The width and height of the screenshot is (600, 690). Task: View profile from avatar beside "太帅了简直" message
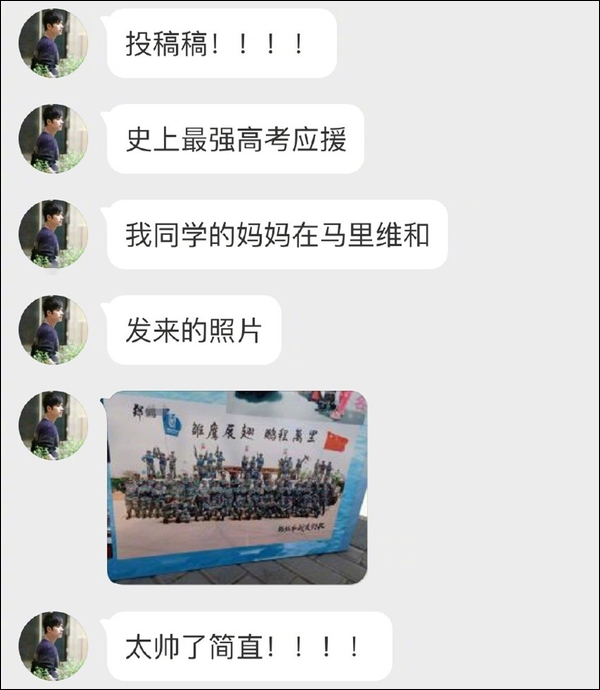53,646
